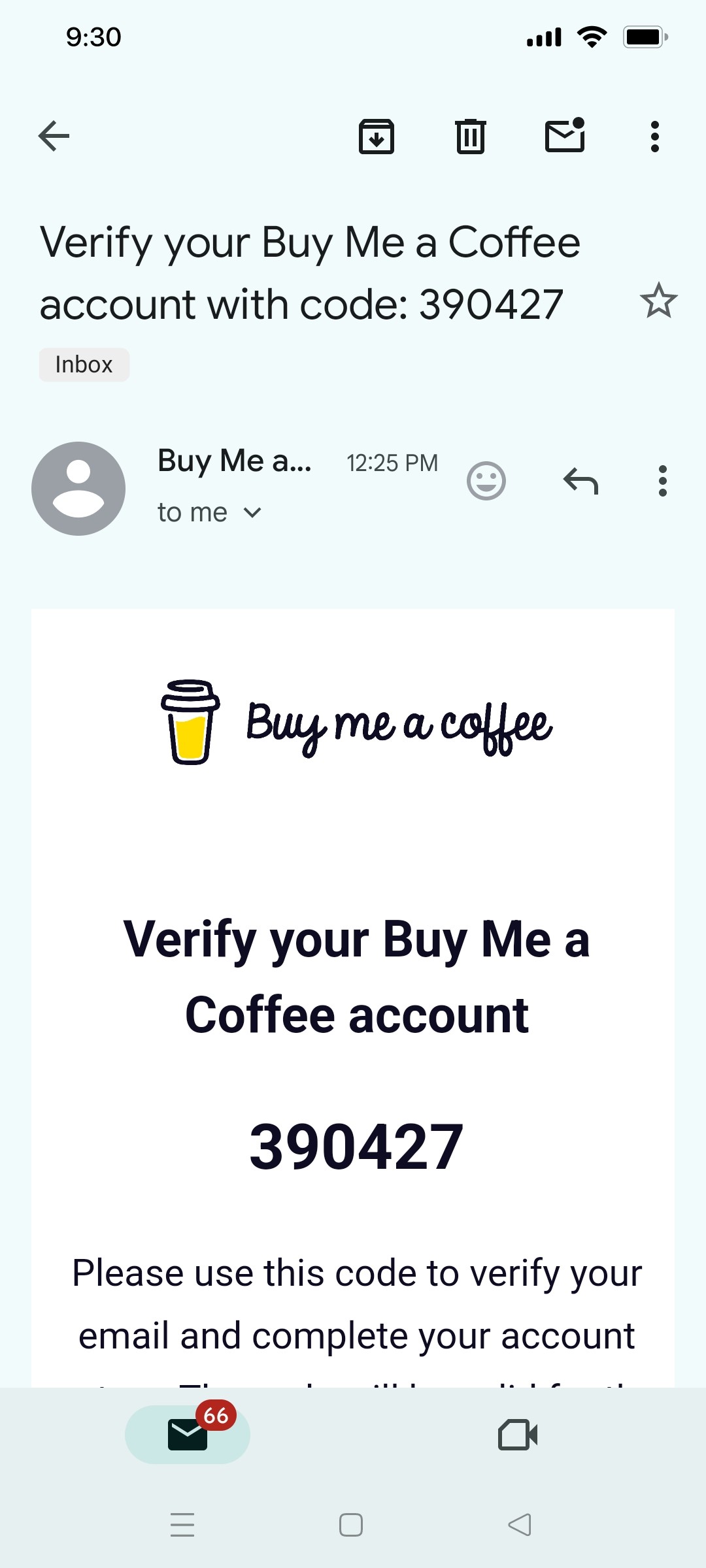Toggle the mobile data indicator
706x1568 pixels.
click(x=543, y=37)
